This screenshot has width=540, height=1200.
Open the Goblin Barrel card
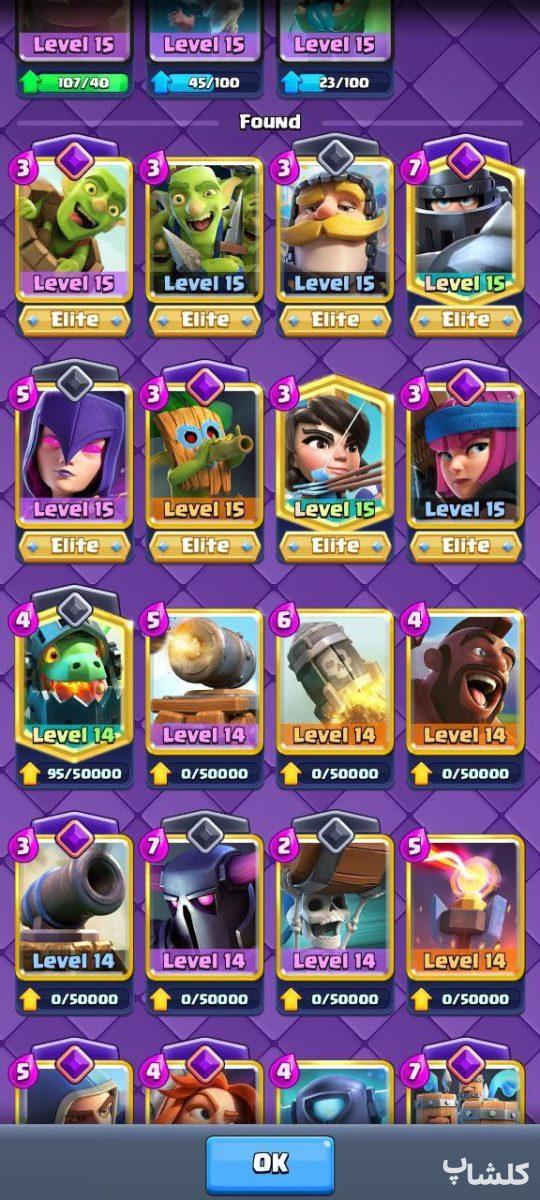[x=74, y=228]
